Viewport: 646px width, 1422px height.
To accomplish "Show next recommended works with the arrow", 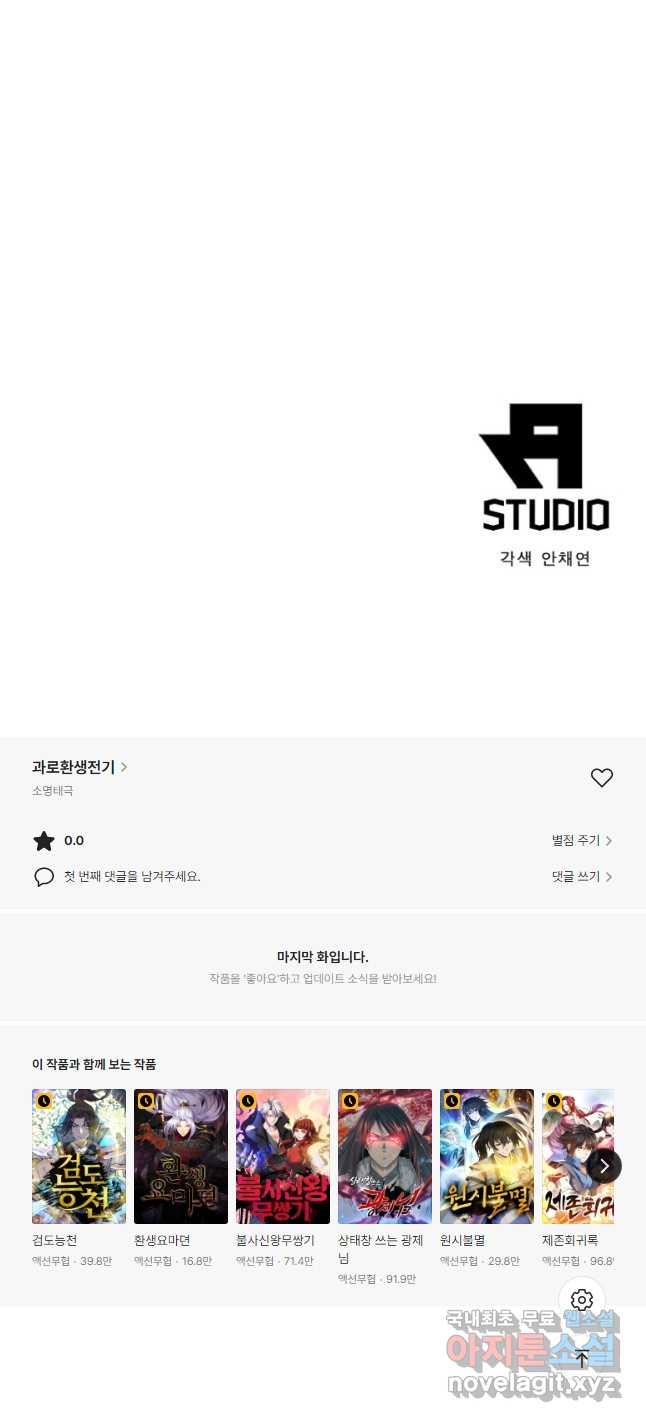I will click(x=604, y=1166).
